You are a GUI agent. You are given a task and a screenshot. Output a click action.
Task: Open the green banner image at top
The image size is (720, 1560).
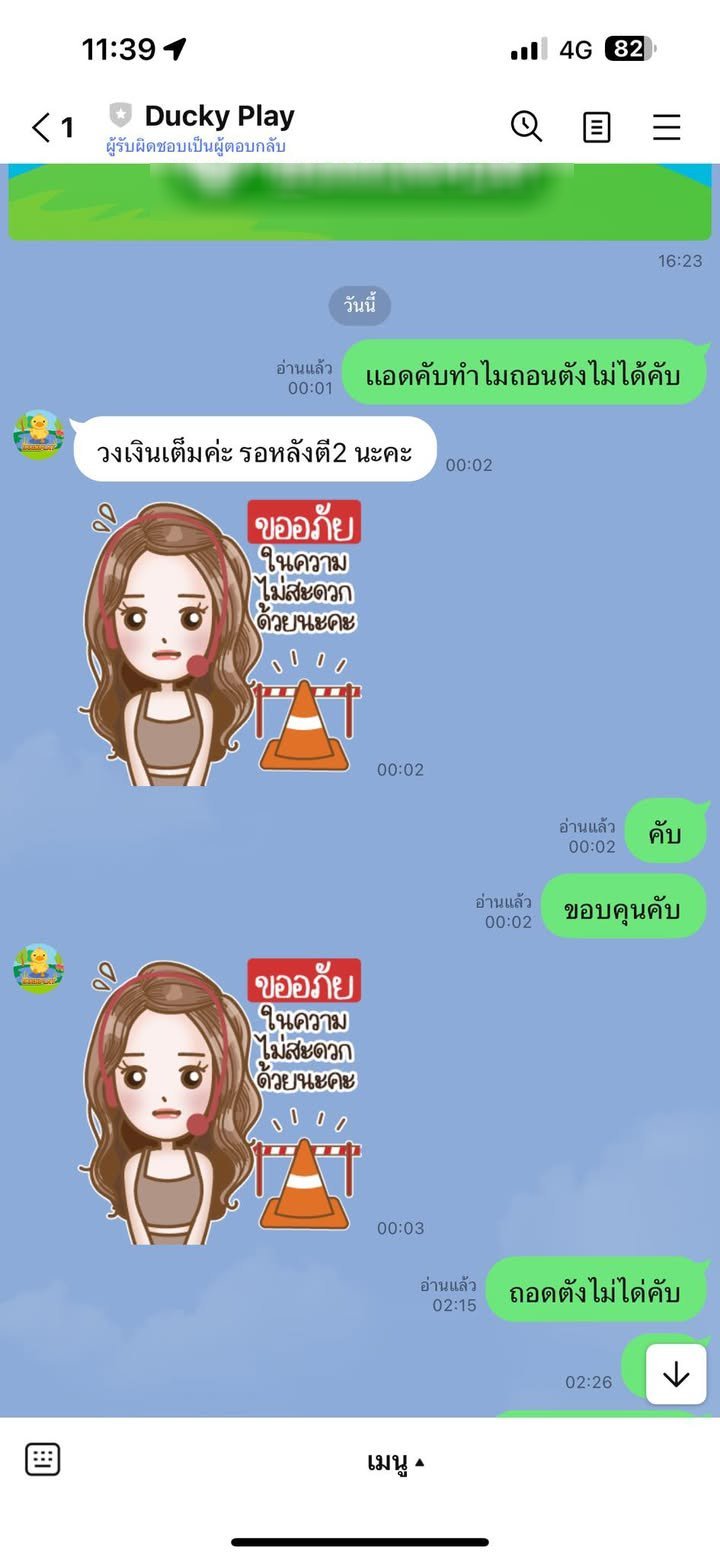[x=360, y=200]
